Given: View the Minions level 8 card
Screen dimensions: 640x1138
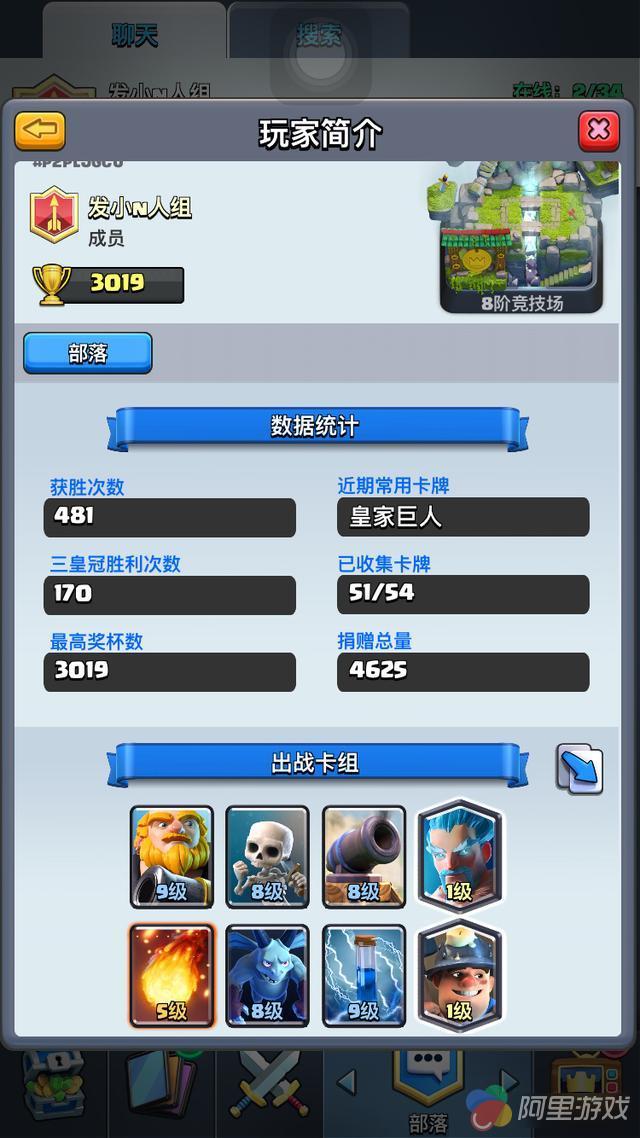Looking at the screenshot, I should click(x=267, y=976).
